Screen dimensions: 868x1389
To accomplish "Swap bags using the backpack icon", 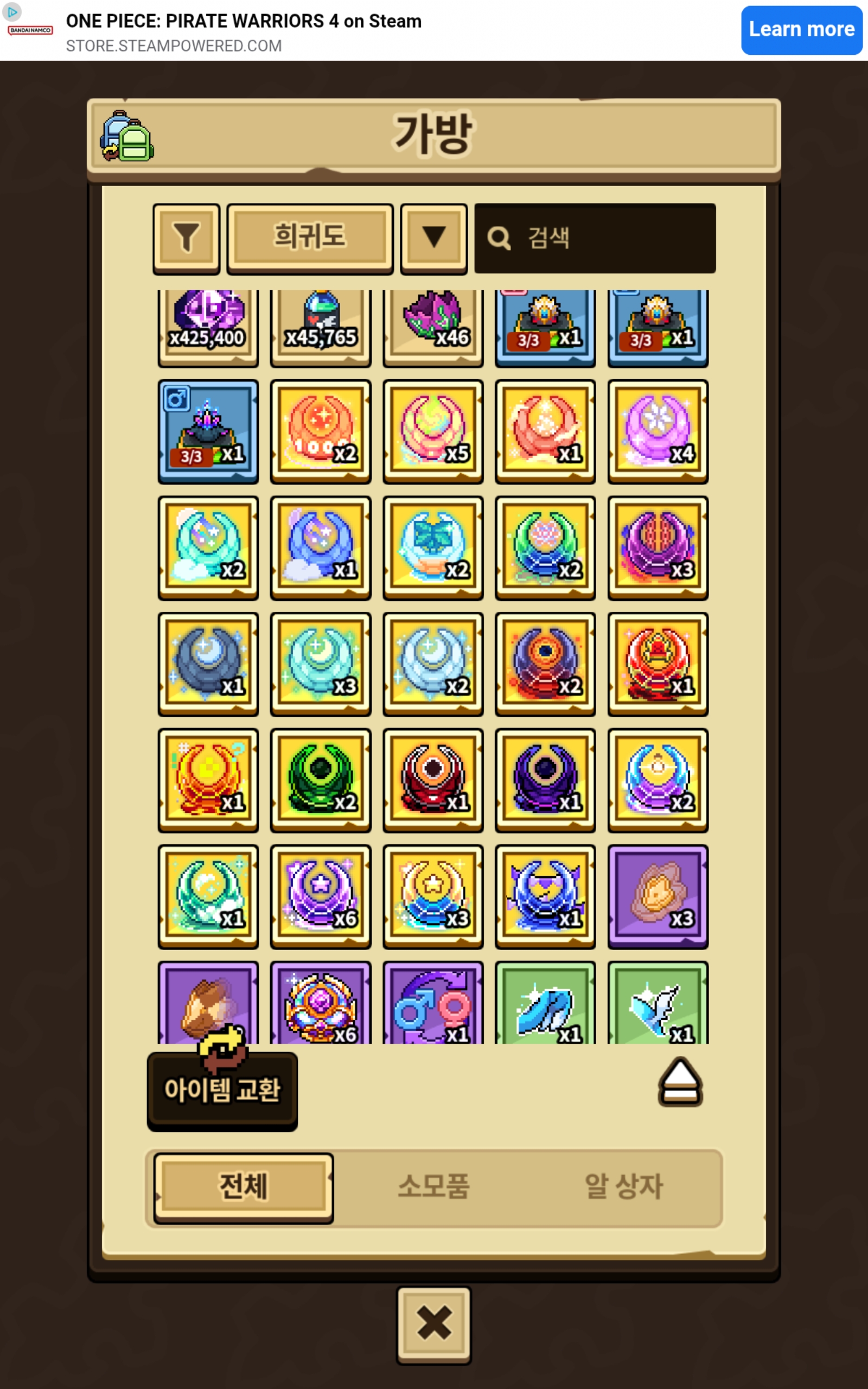I will click(x=127, y=137).
